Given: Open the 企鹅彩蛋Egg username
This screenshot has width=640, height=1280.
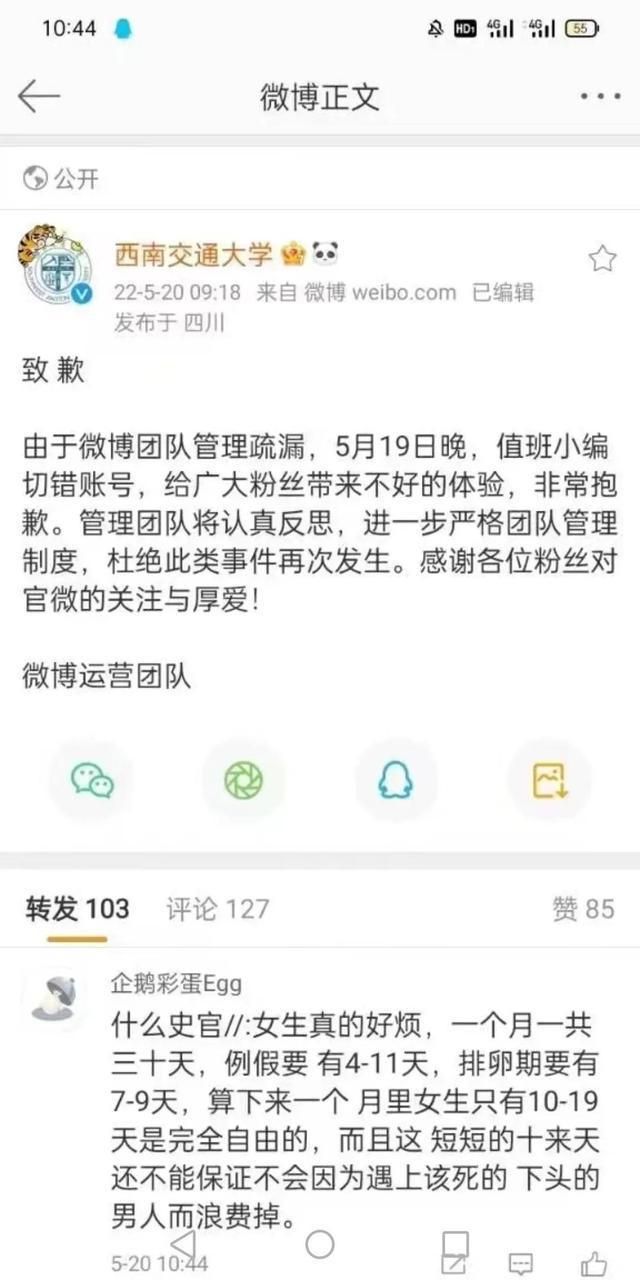Looking at the screenshot, I should 176,983.
